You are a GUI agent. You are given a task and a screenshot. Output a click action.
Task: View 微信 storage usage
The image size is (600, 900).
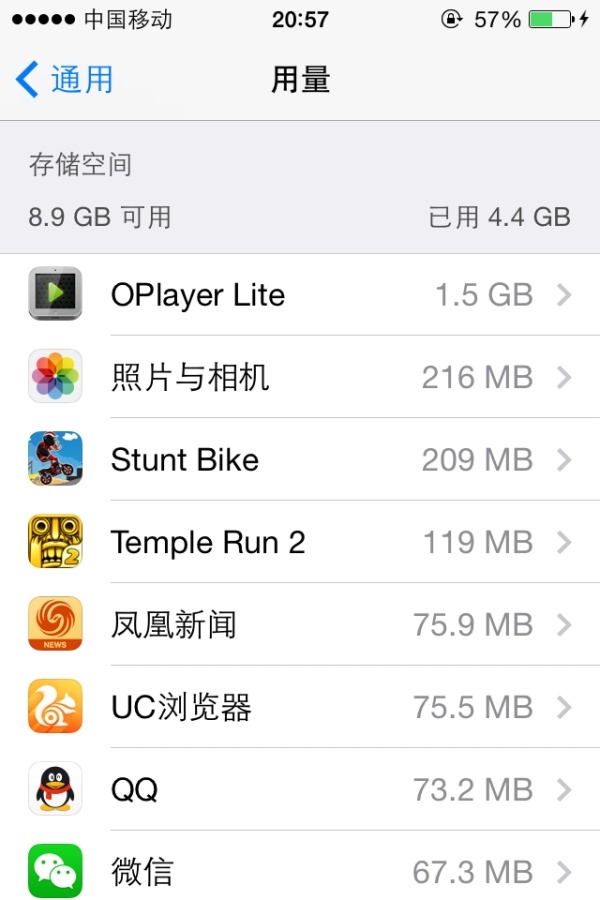pyautogui.click(x=300, y=871)
